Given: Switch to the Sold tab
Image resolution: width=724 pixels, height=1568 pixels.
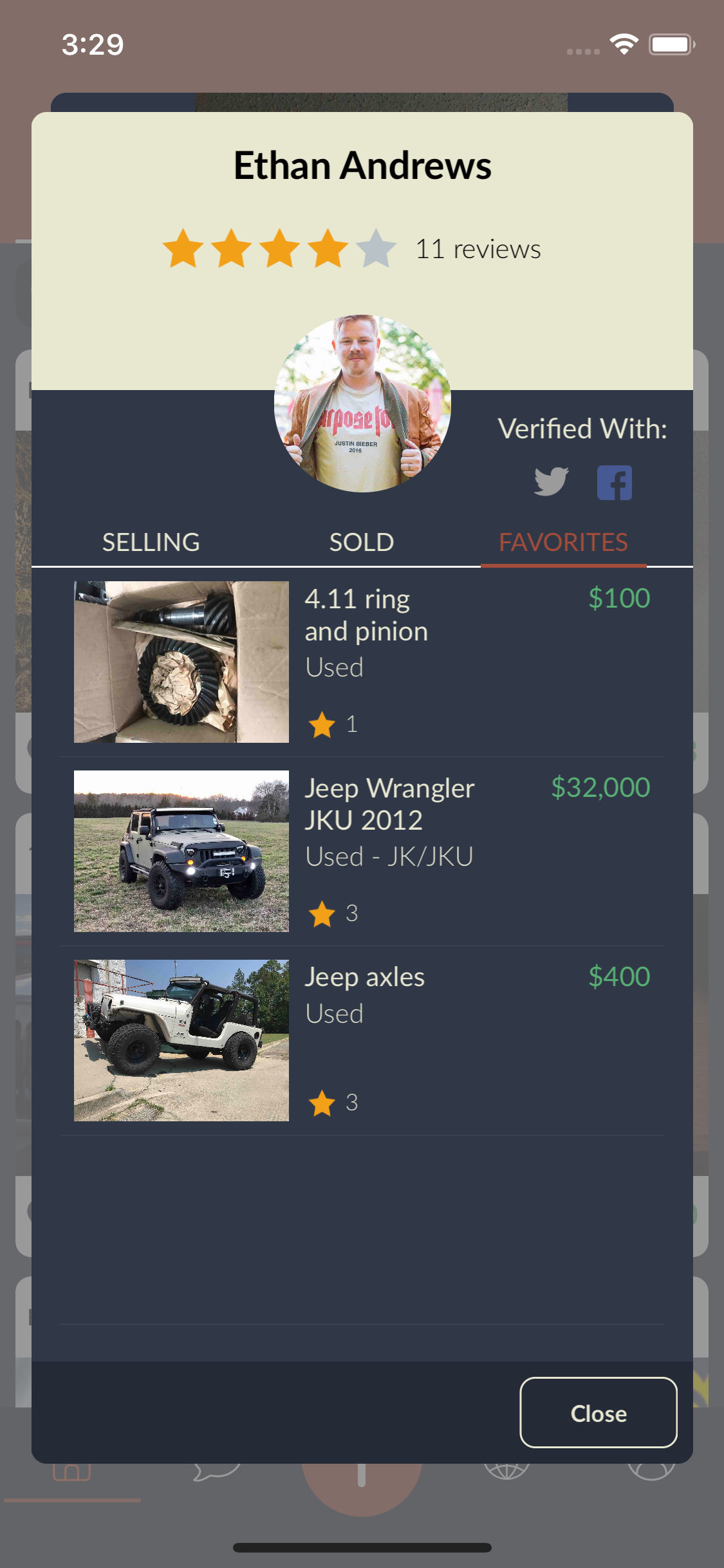Looking at the screenshot, I should [x=362, y=542].
